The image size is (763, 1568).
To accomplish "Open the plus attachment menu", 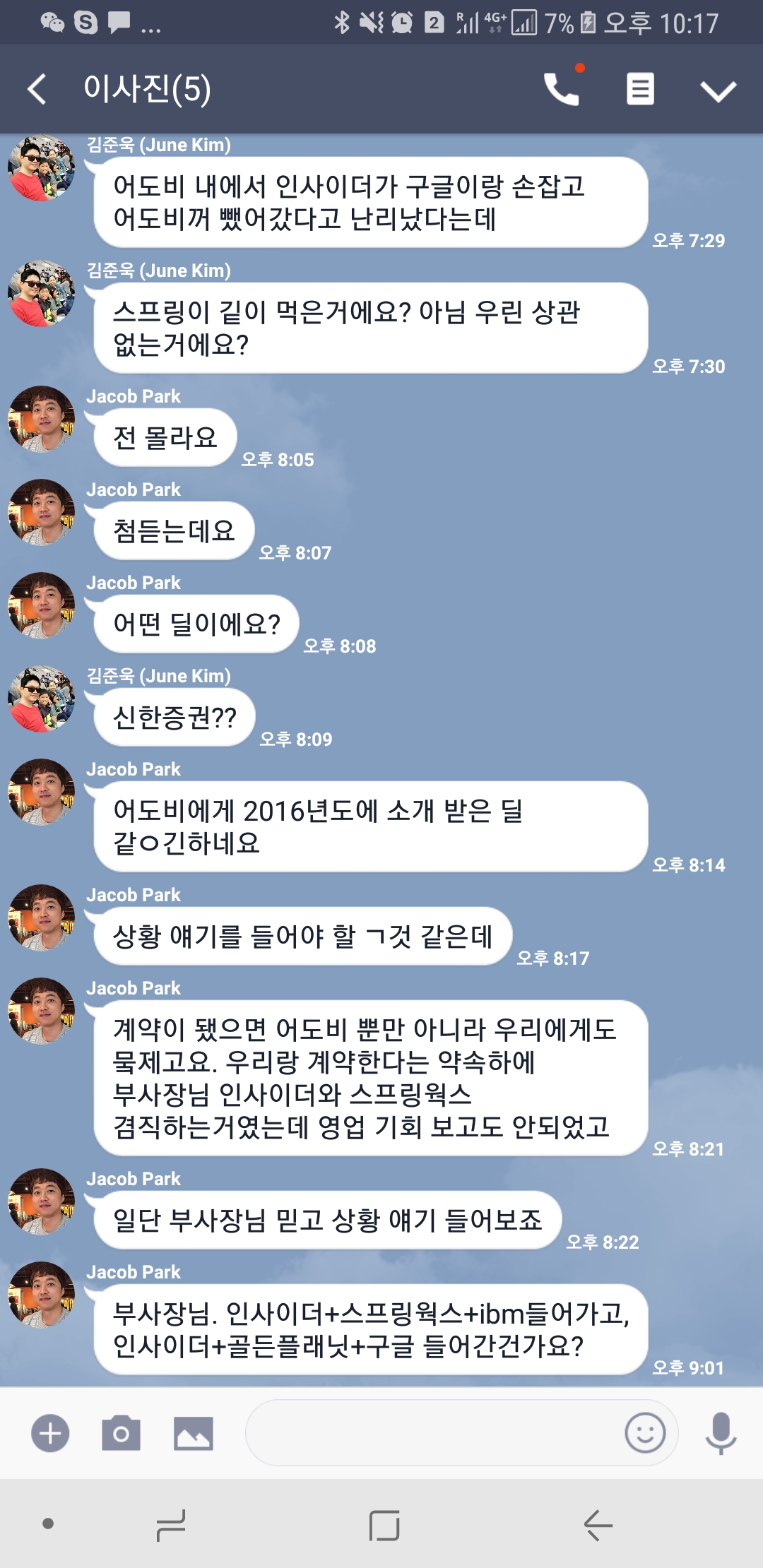I will coord(50,1433).
